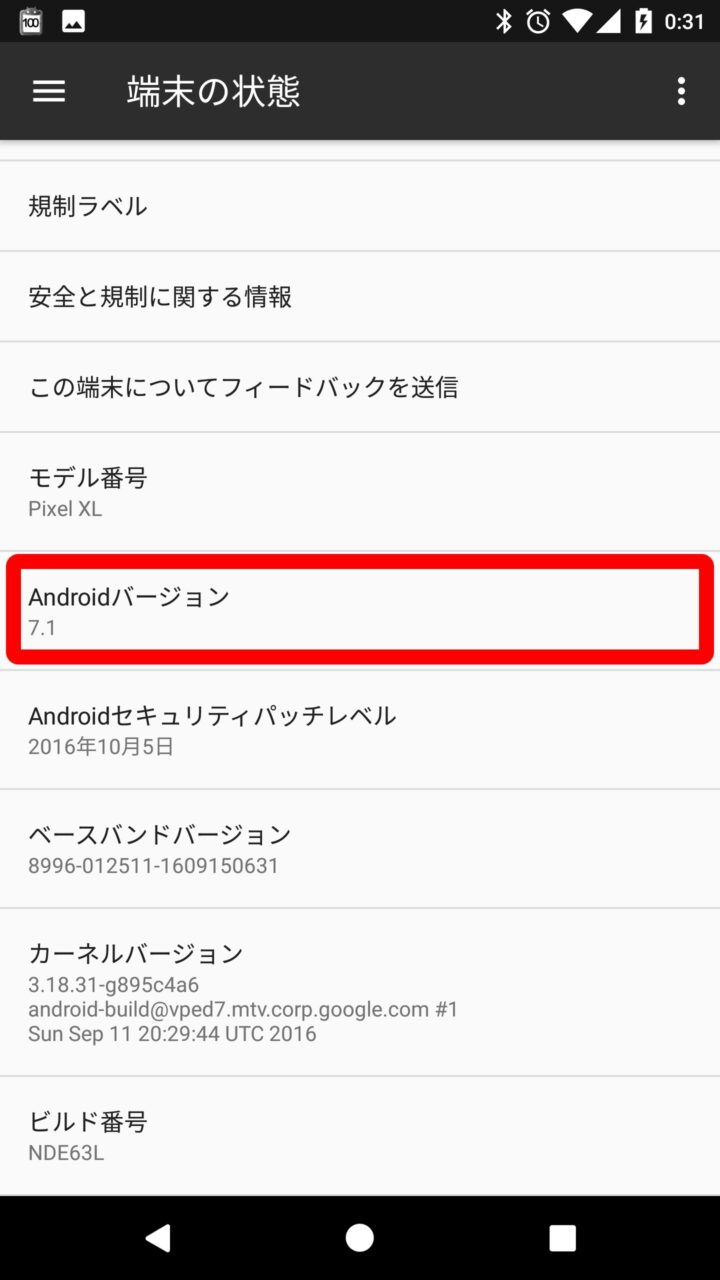Select この端末についてフィードバックを送信

[360, 387]
